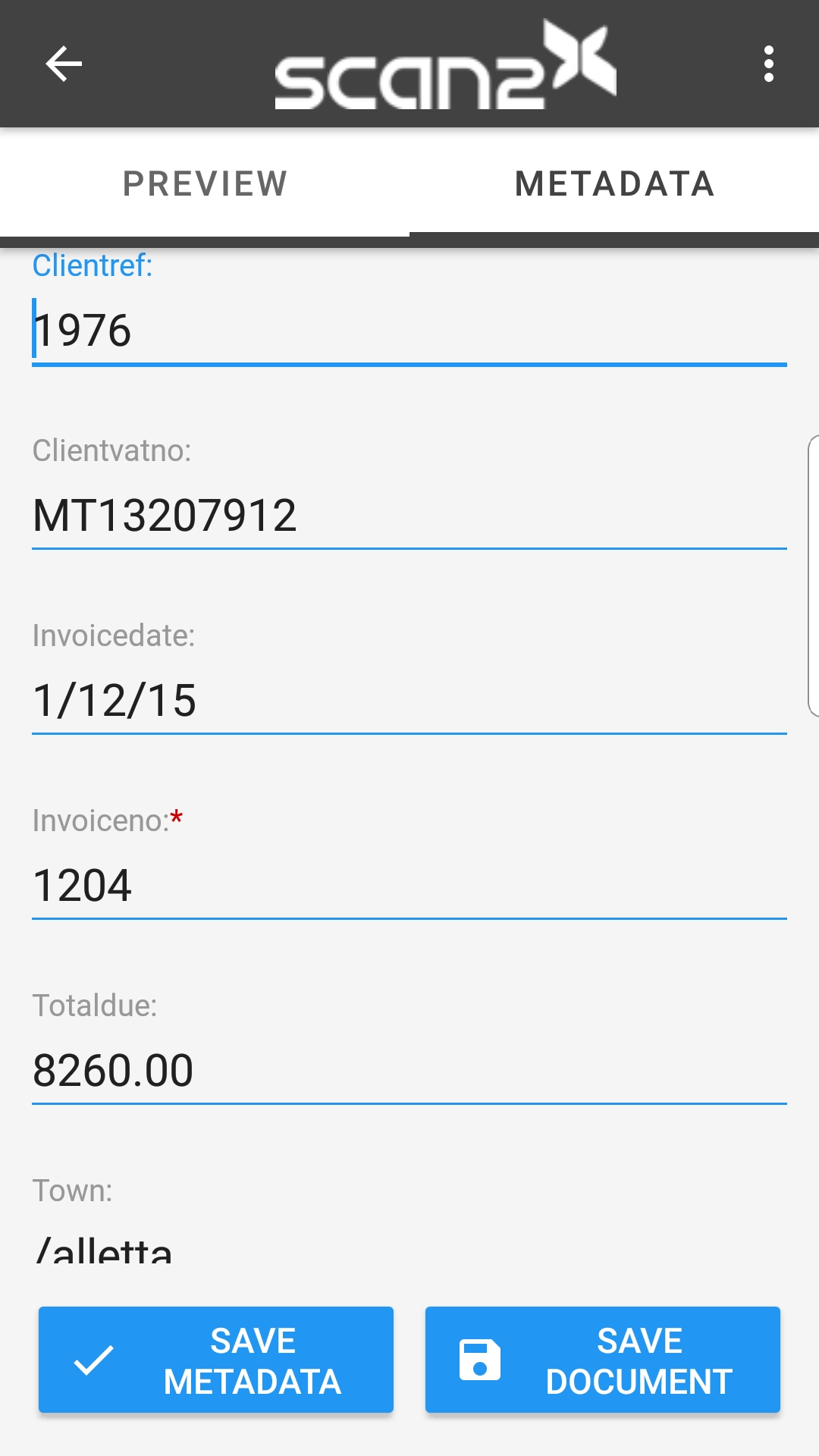Save the document
The height and width of the screenshot is (1456, 819).
(603, 1360)
